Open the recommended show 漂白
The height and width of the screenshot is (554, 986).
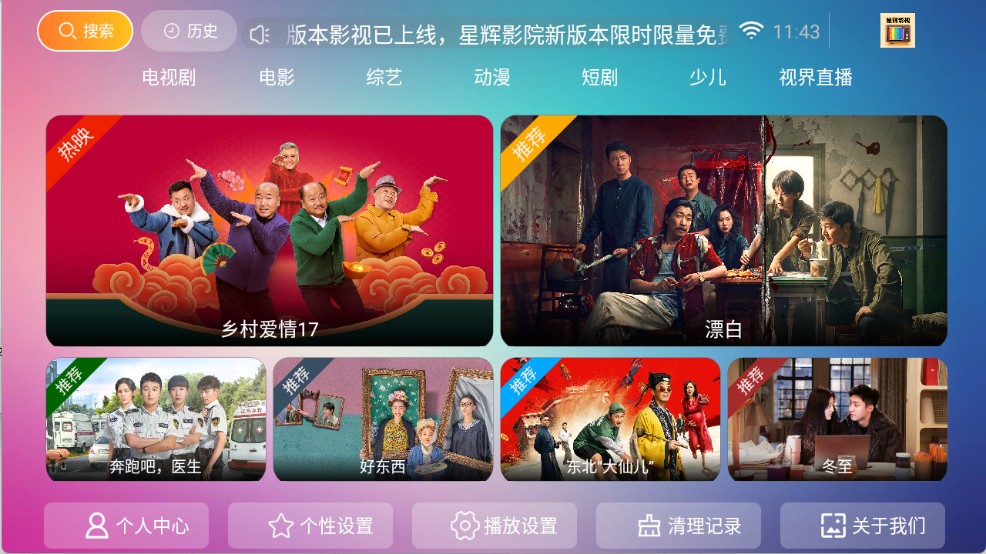(723, 231)
